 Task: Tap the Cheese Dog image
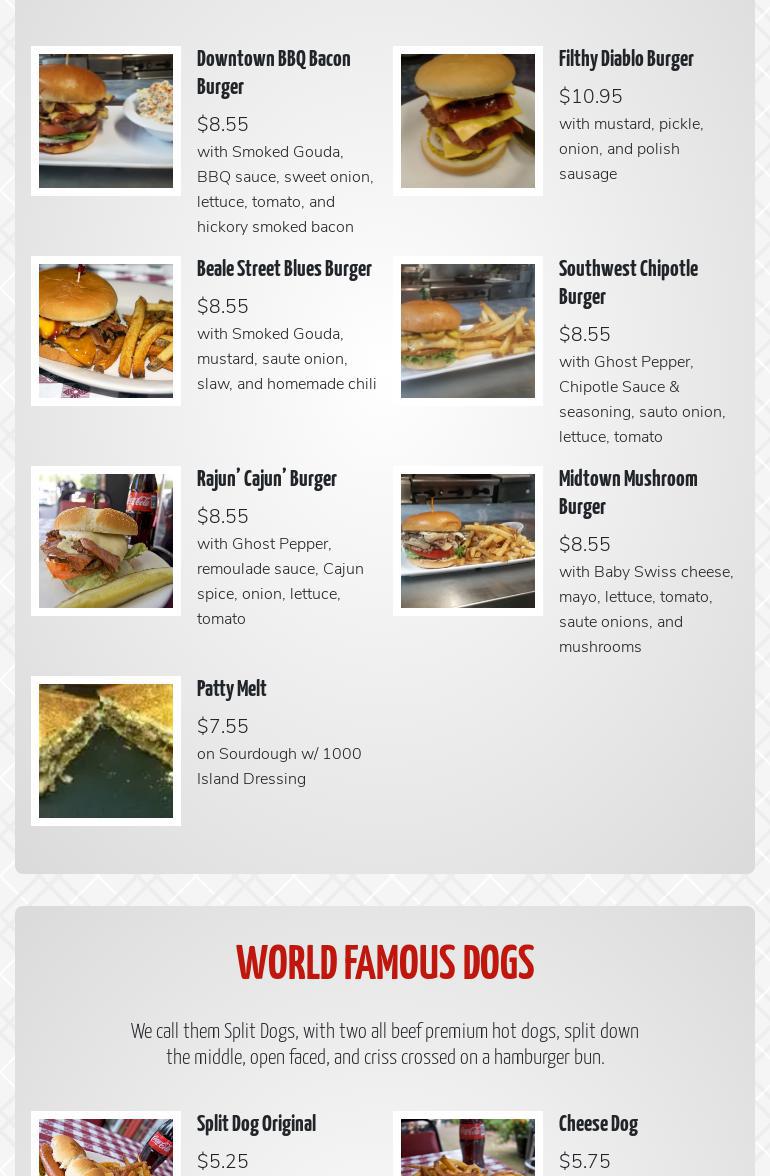(x=468, y=1148)
